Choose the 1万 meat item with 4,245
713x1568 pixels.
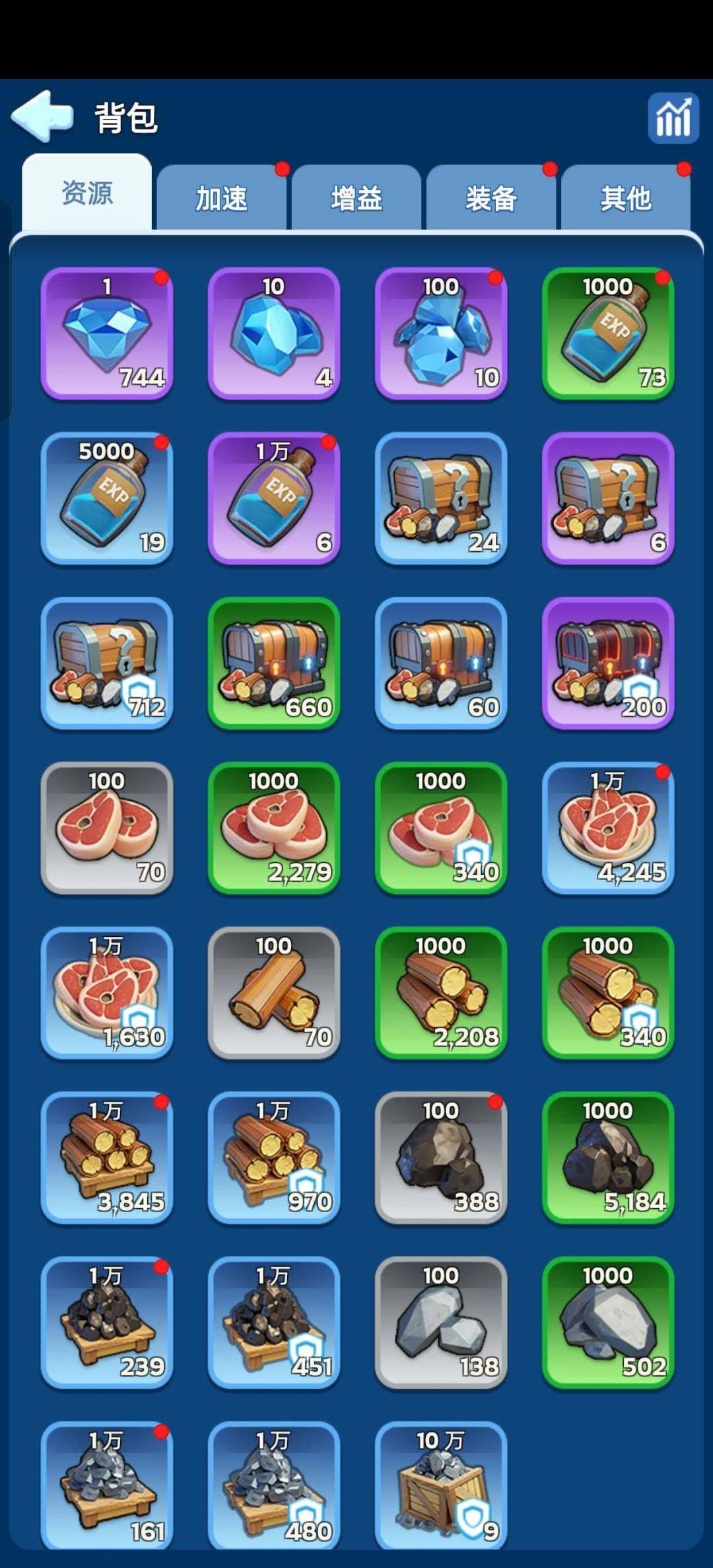pos(608,828)
